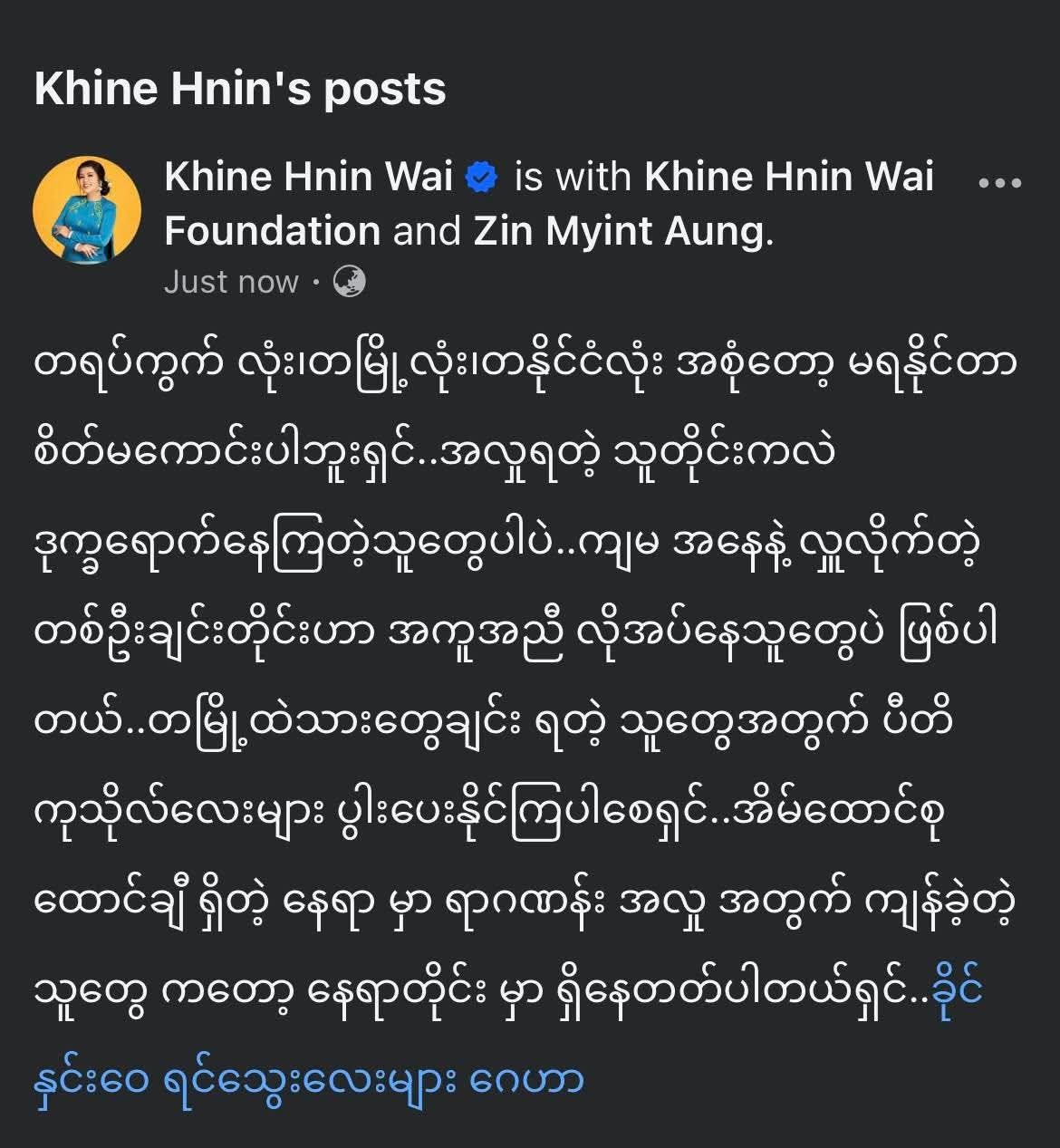
Task: Open the post's three-dot options menu
Action: coord(1000,183)
